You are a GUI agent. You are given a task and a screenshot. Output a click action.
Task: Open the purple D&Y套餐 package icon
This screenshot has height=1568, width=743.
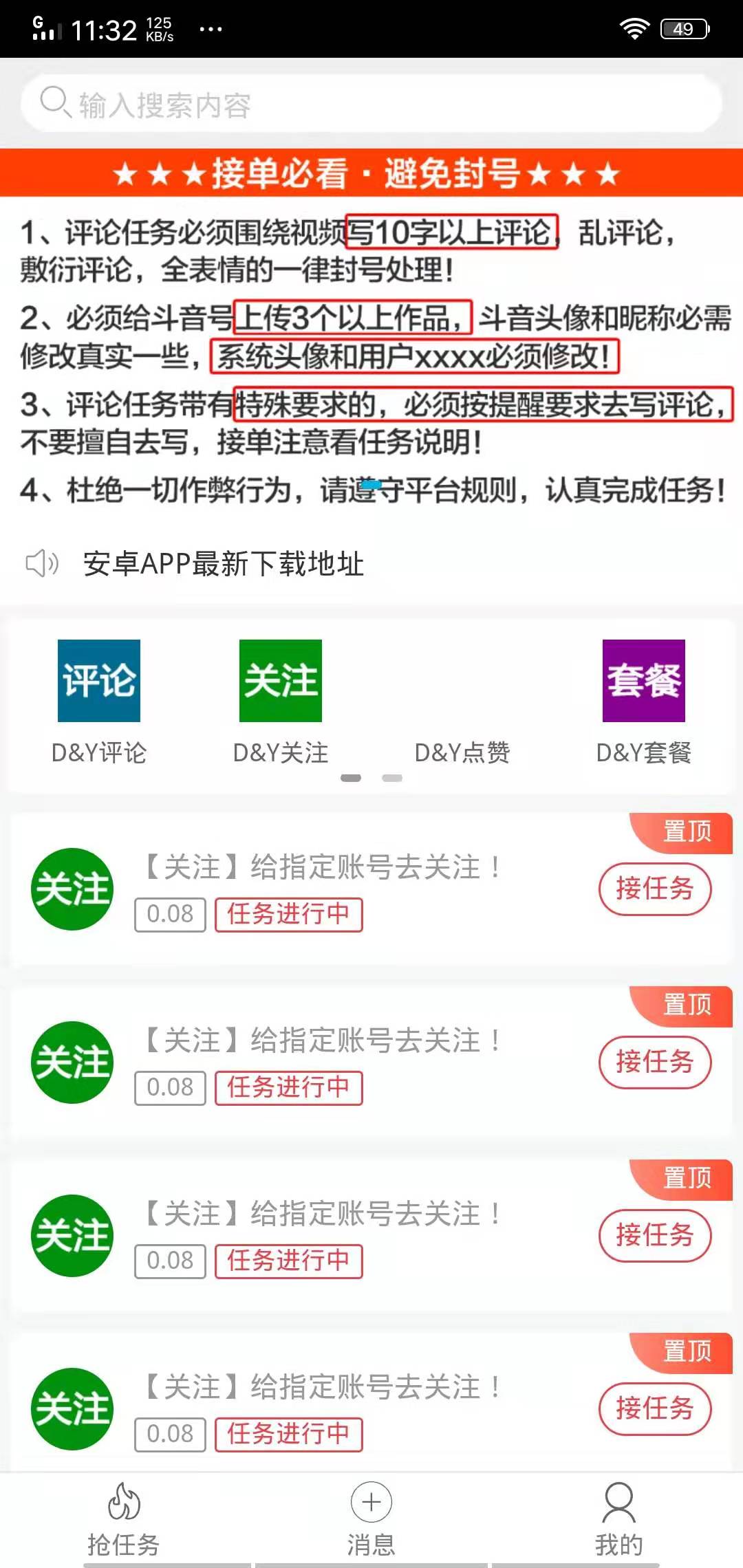[x=643, y=679]
